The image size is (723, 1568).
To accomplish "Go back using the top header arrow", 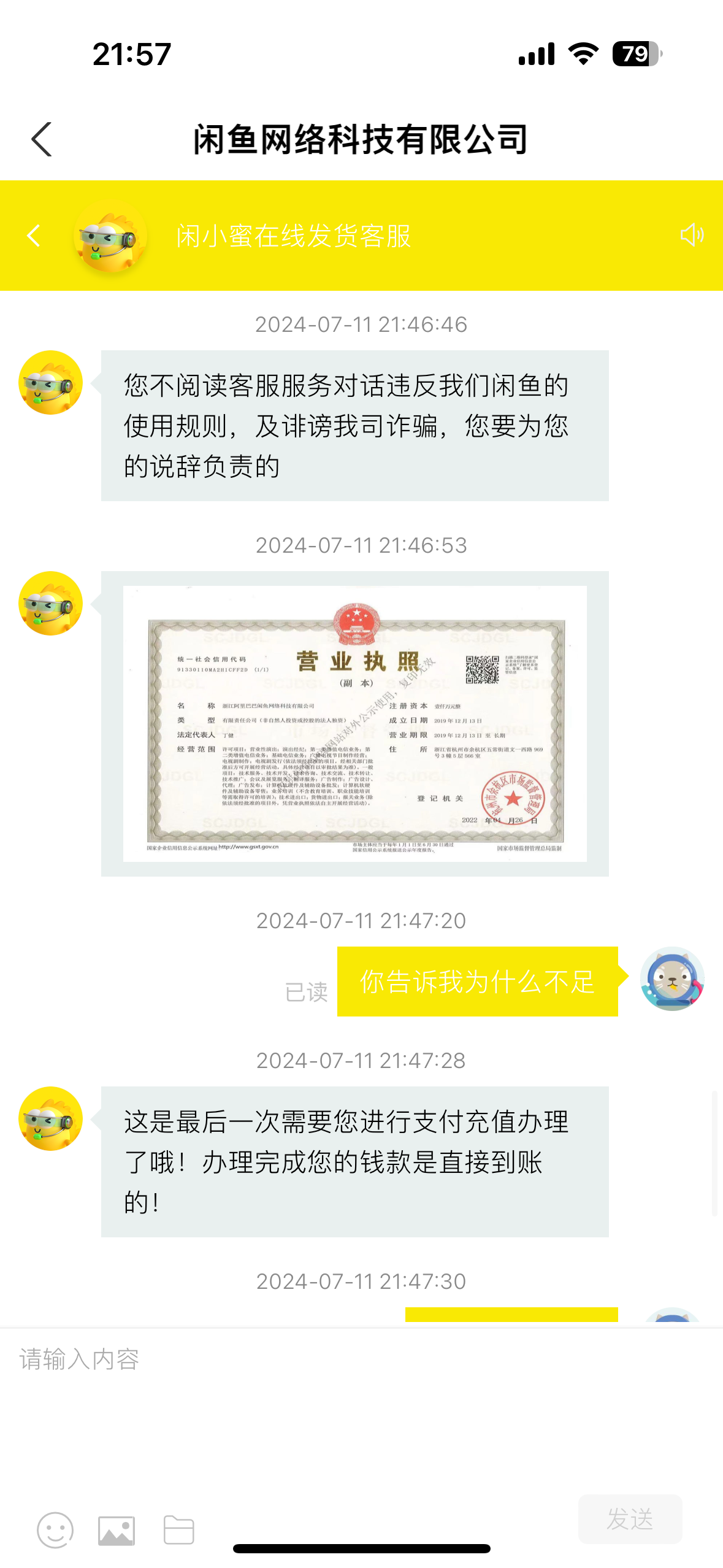I will [x=42, y=139].
